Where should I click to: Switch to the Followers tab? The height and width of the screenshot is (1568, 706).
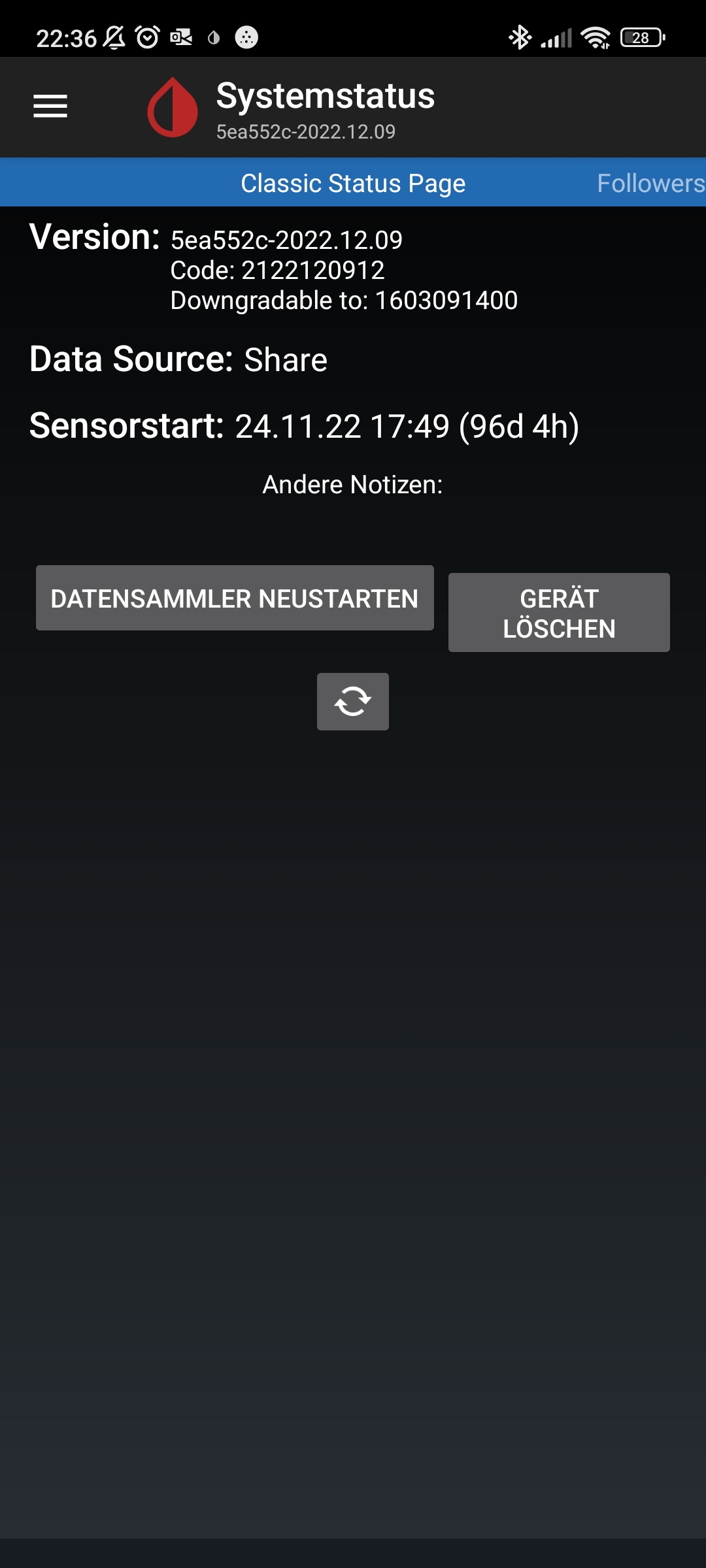point(649,182)
